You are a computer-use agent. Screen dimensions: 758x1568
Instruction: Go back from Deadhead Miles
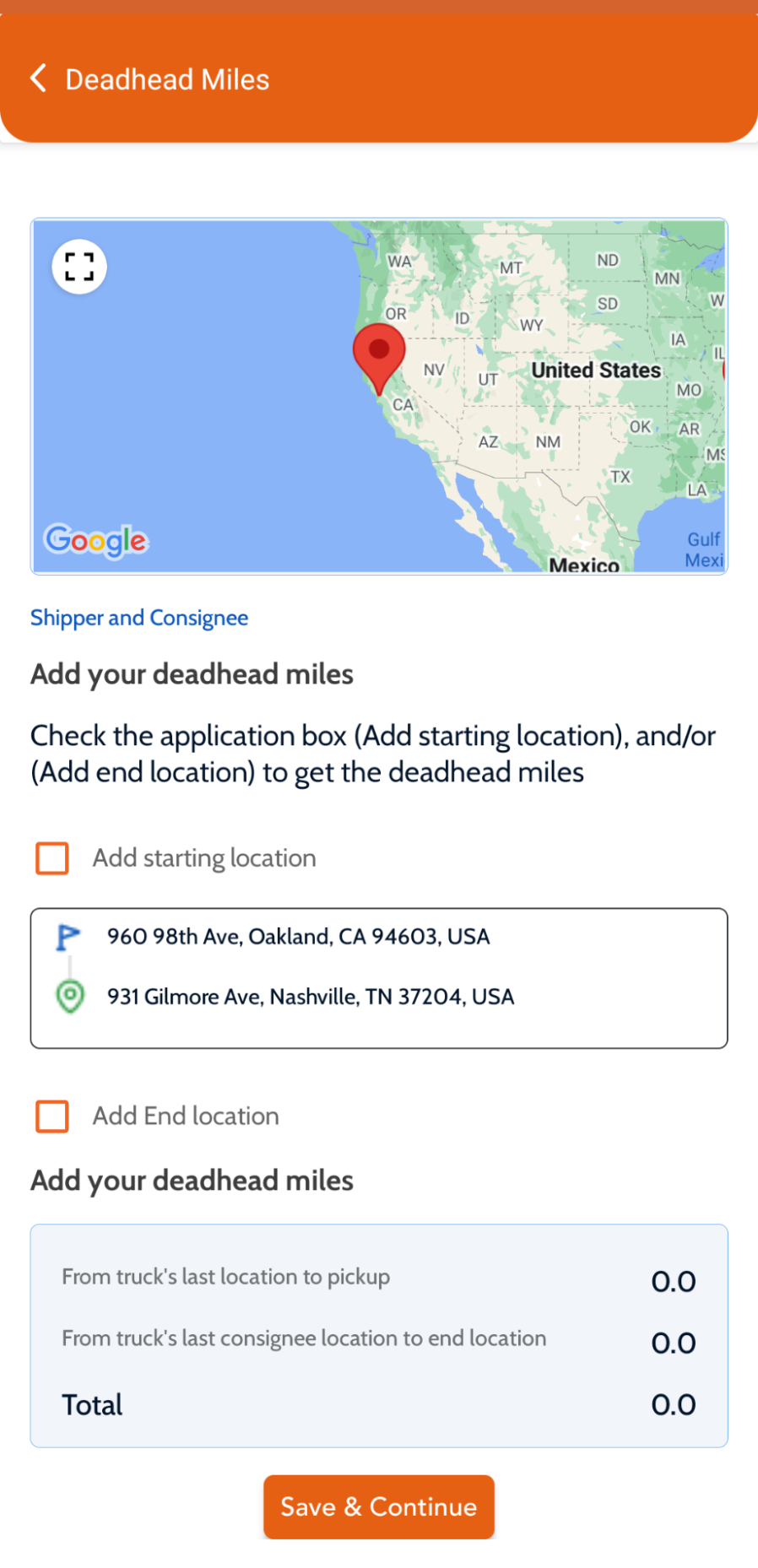(x=39, y=78)
